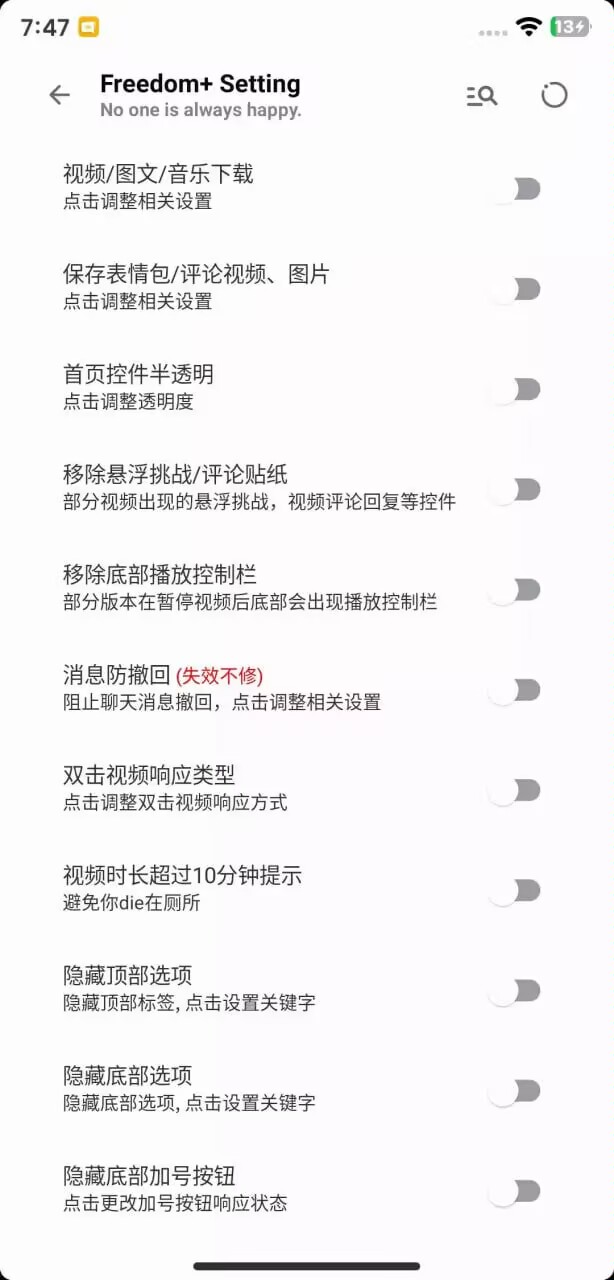Enable the 视频/图文/音乐下载 switch
The width and height of the screenshot is (614, 1280).
[515, 189]
